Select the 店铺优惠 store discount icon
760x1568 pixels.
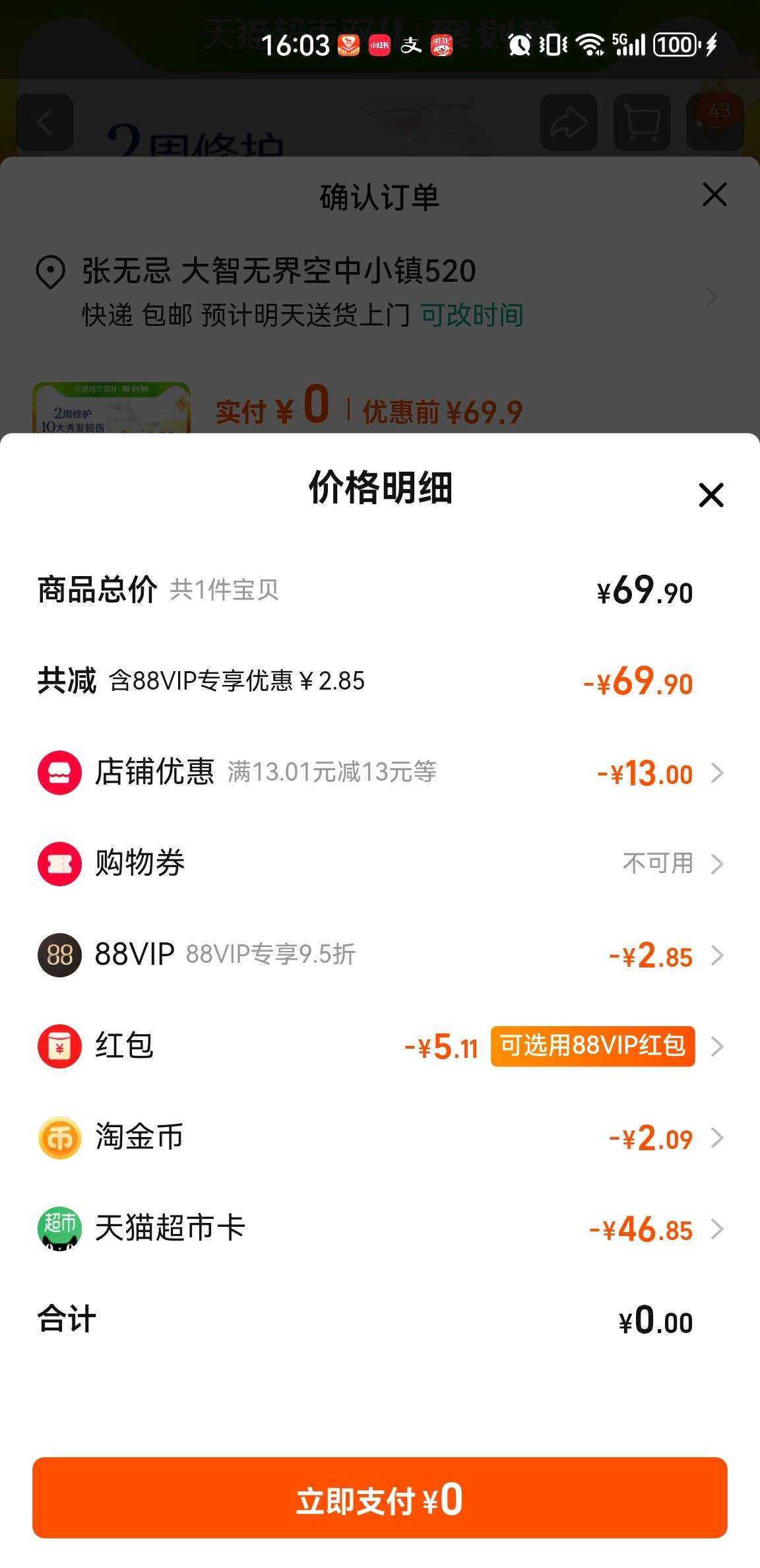(59, 773)
